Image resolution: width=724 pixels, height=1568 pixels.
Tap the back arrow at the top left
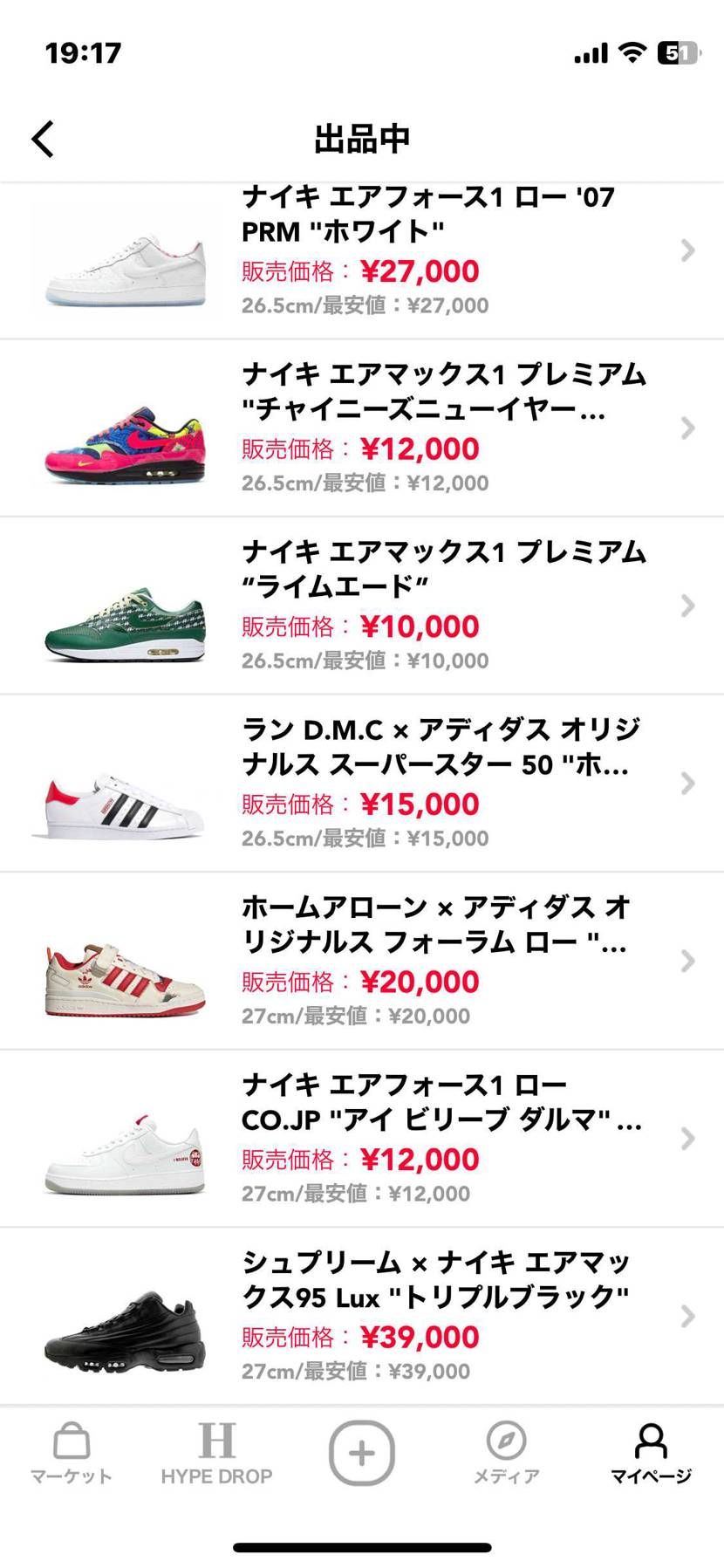(x=42, y=138)
